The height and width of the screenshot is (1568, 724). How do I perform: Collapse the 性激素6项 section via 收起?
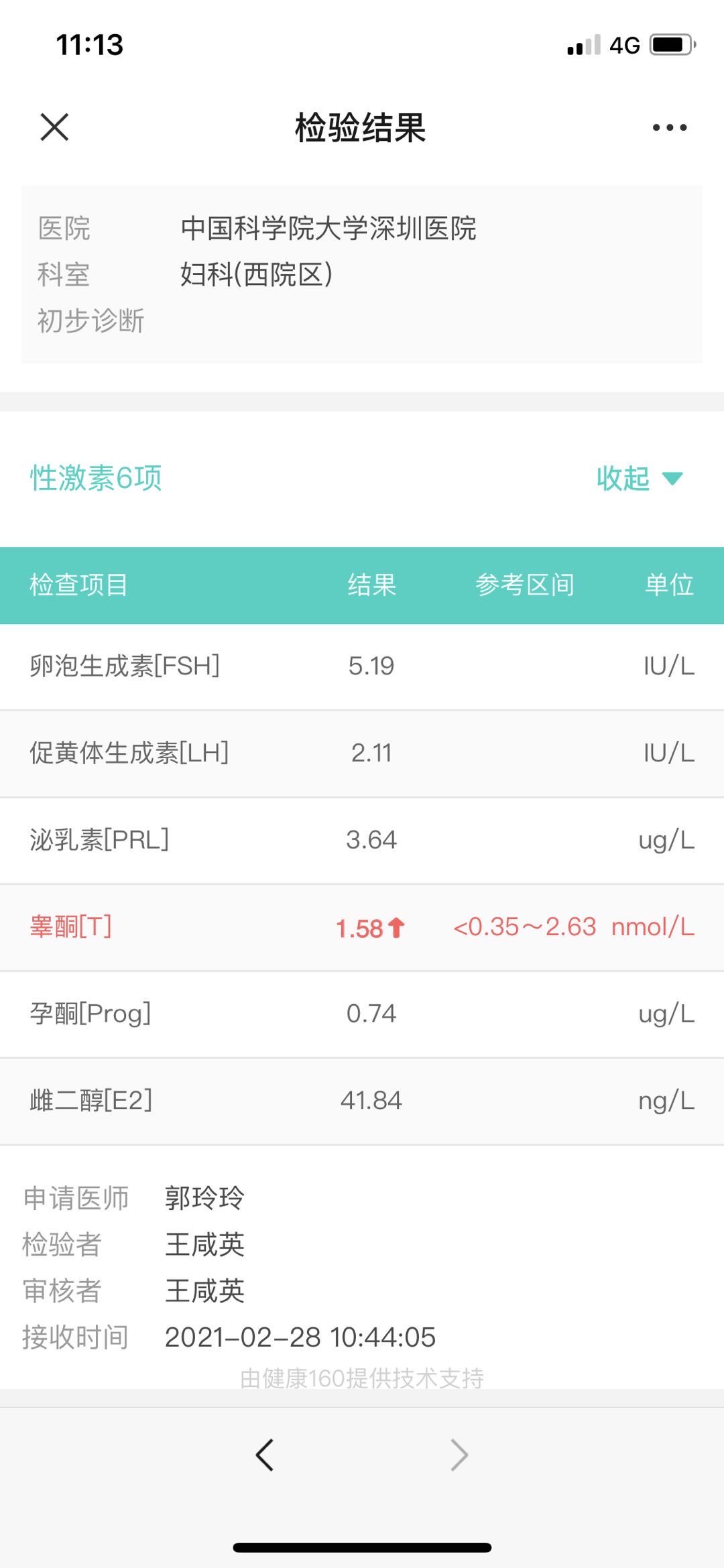click(x=640, y=478)
